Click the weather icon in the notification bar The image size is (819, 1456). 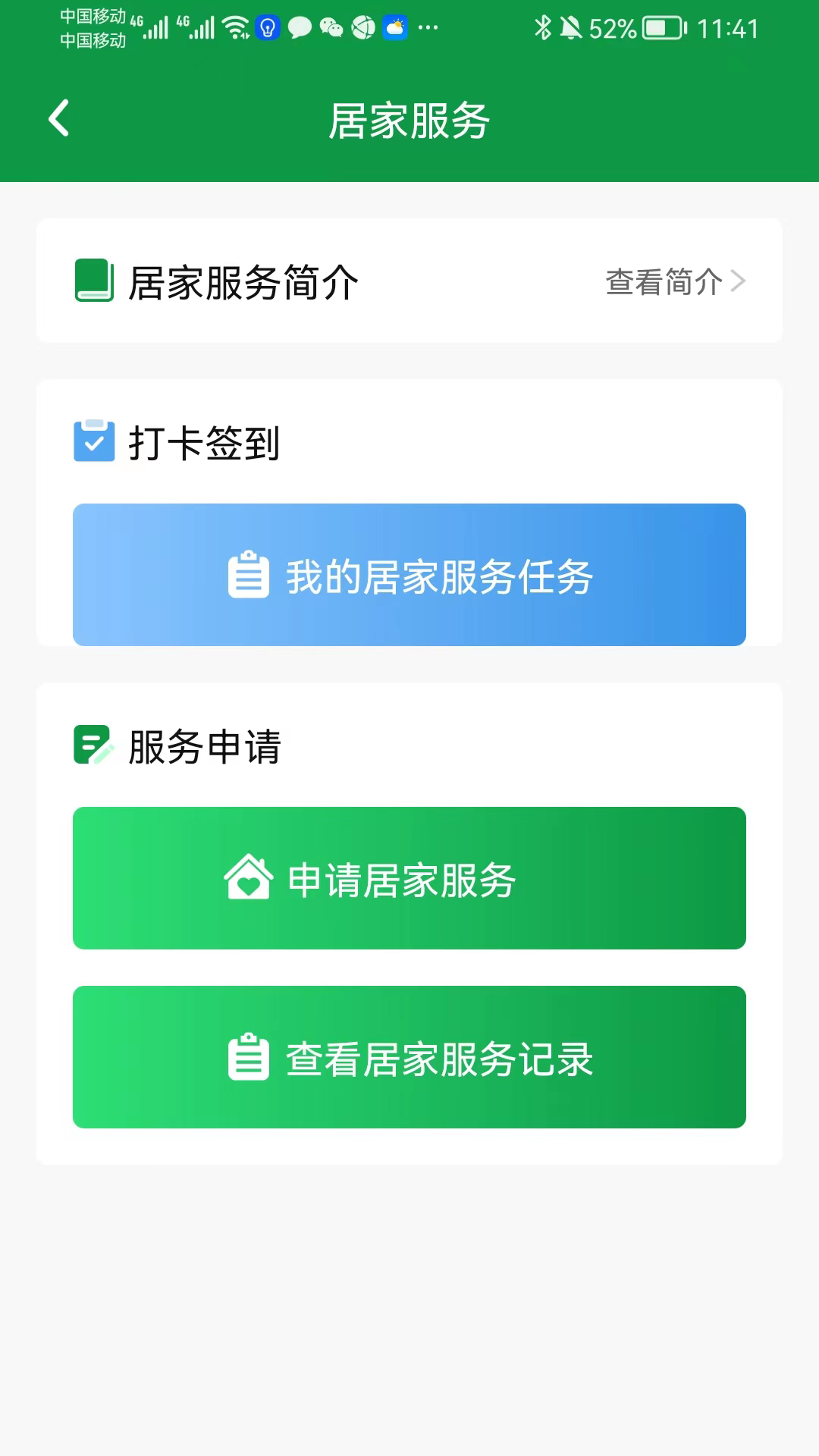coord(394,27)
